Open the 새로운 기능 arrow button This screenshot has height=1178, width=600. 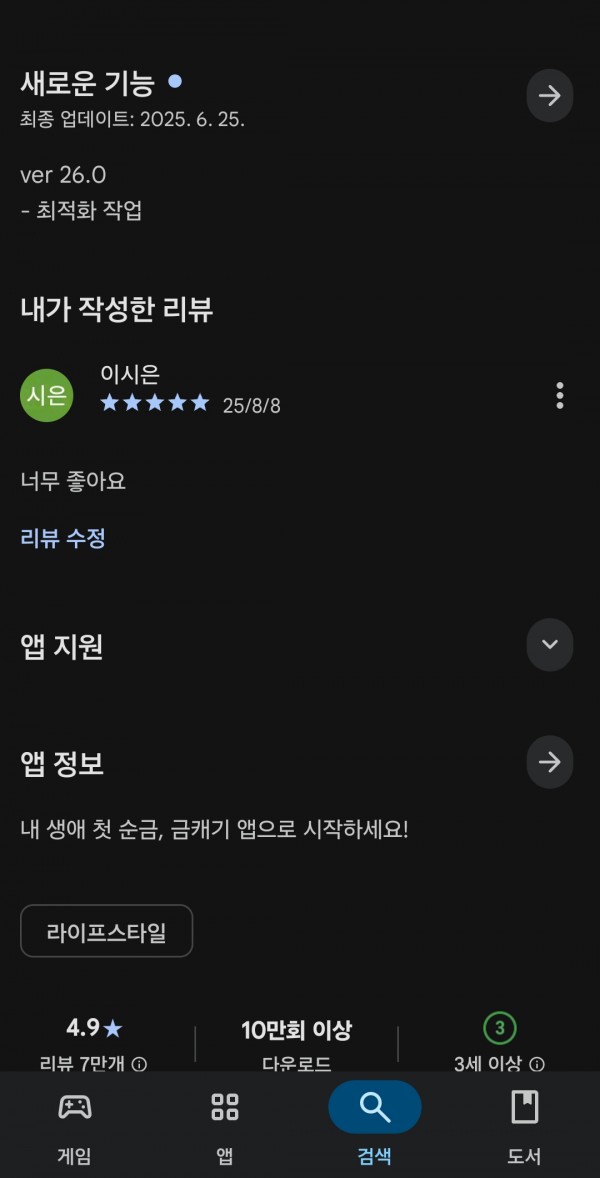550,95
